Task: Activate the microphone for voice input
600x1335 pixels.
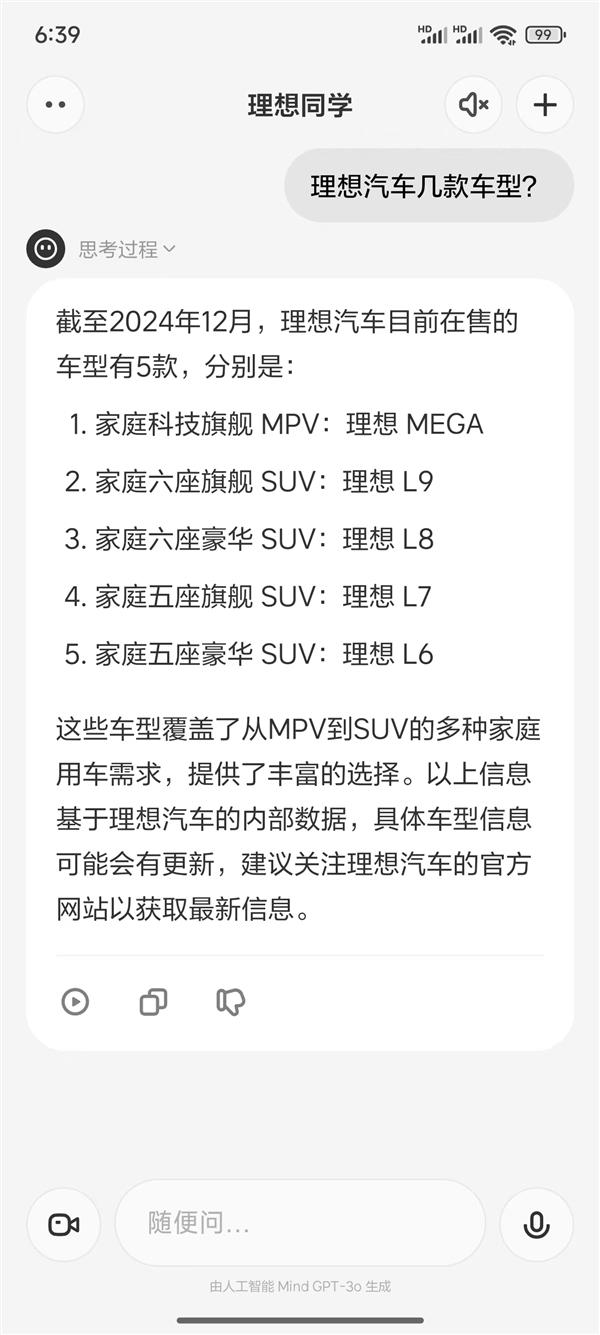Action: point(537,1224)
